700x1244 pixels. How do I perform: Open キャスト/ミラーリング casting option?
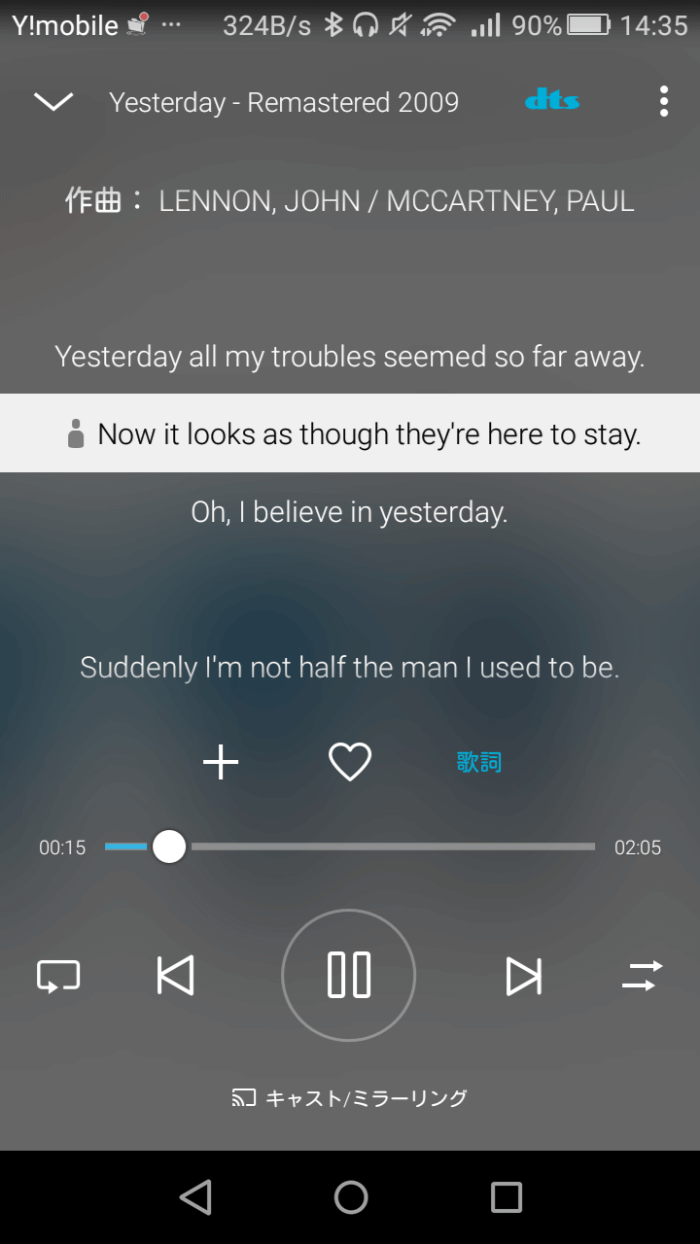pos(350,1098)
